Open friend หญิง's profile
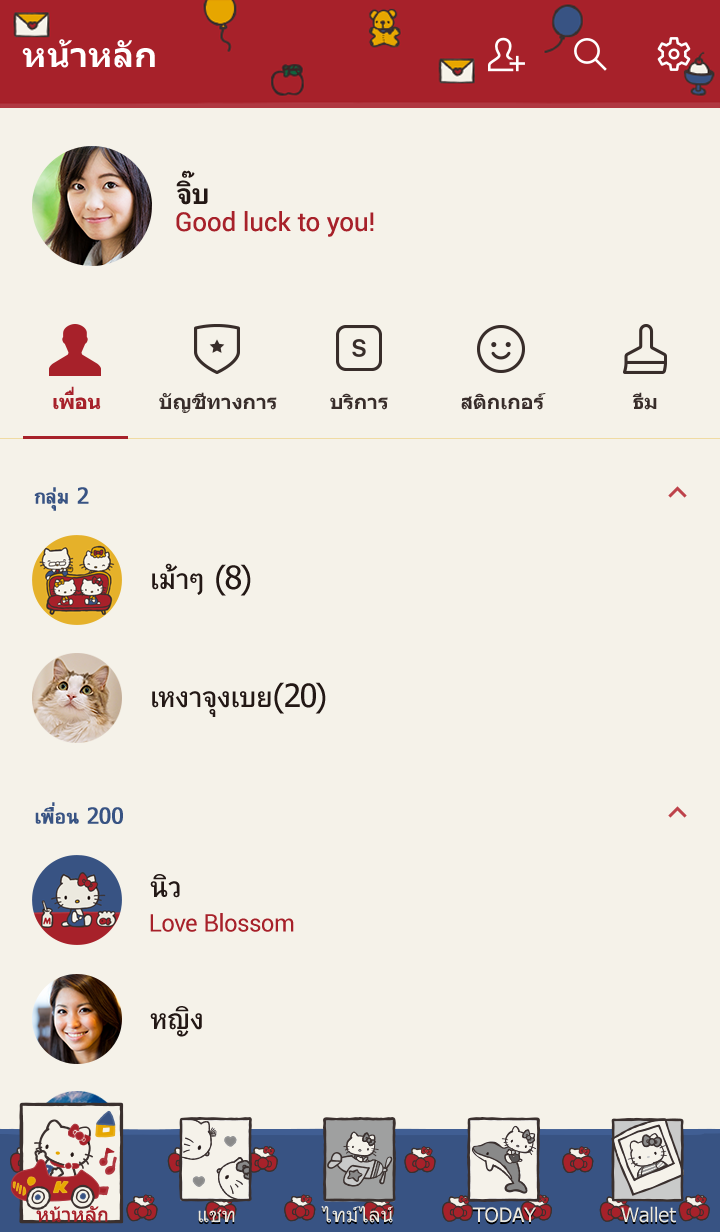Screen dimensions: 720x1232 pos(176,1019)
